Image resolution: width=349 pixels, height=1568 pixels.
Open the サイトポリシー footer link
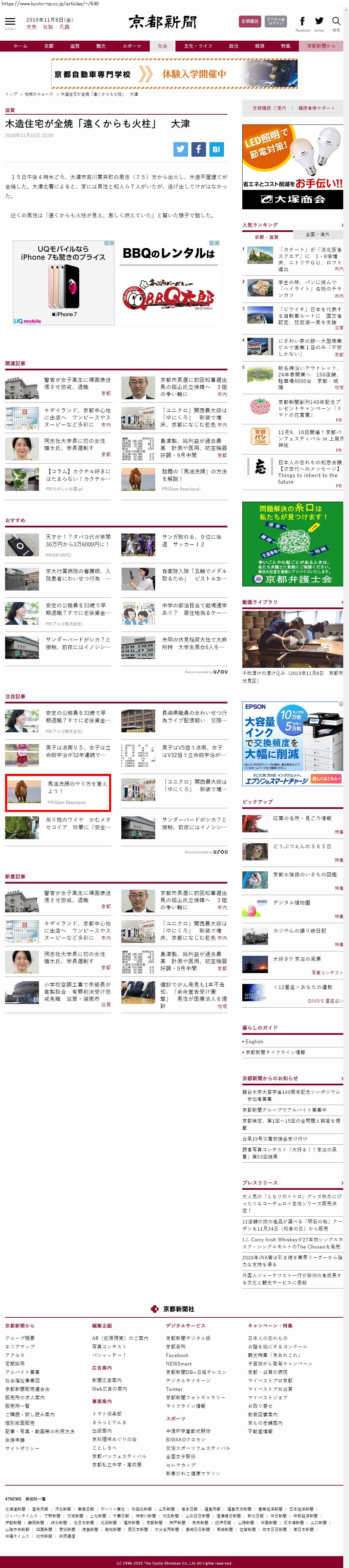point(22,1448)
